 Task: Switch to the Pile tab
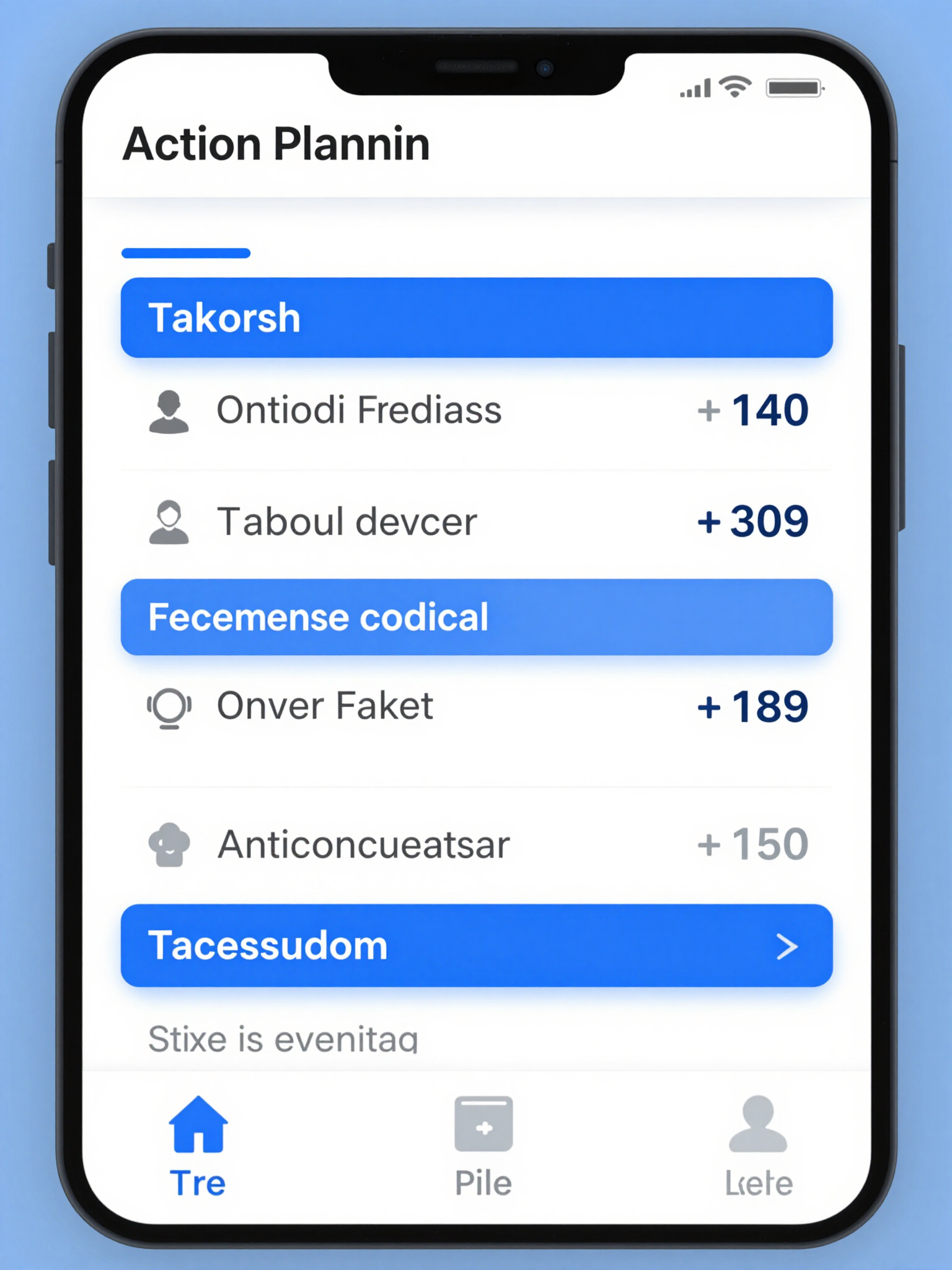483,1146
